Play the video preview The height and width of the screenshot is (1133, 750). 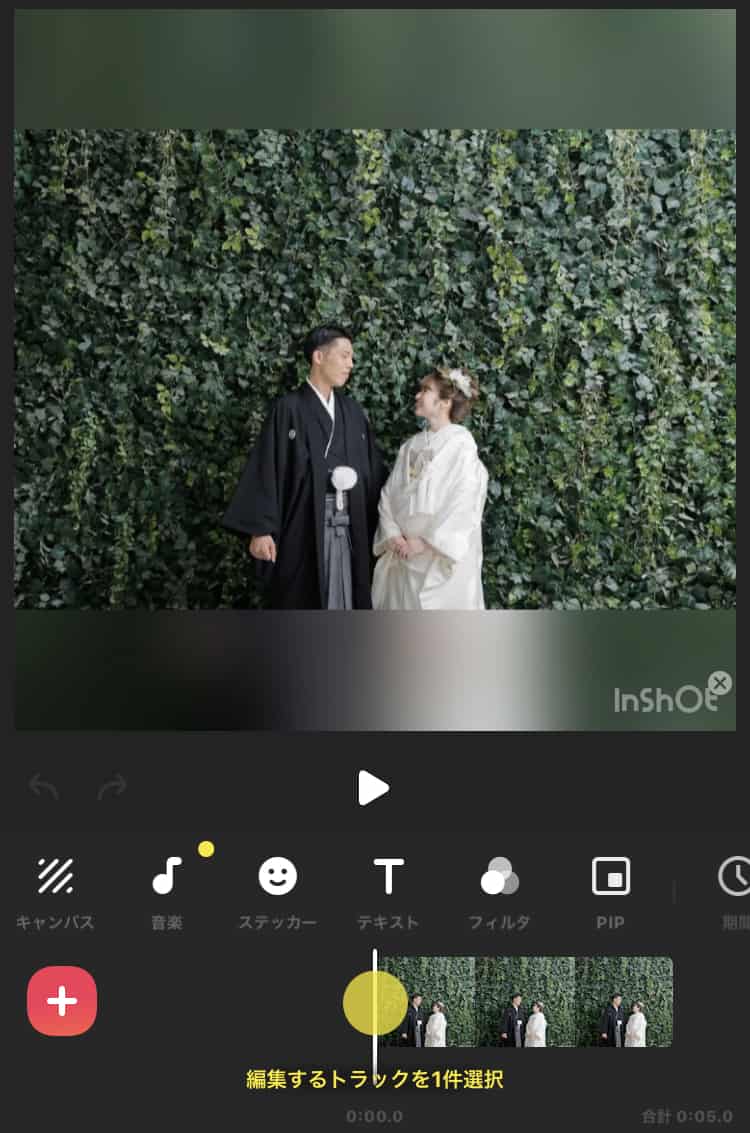(x=373, y=788)
